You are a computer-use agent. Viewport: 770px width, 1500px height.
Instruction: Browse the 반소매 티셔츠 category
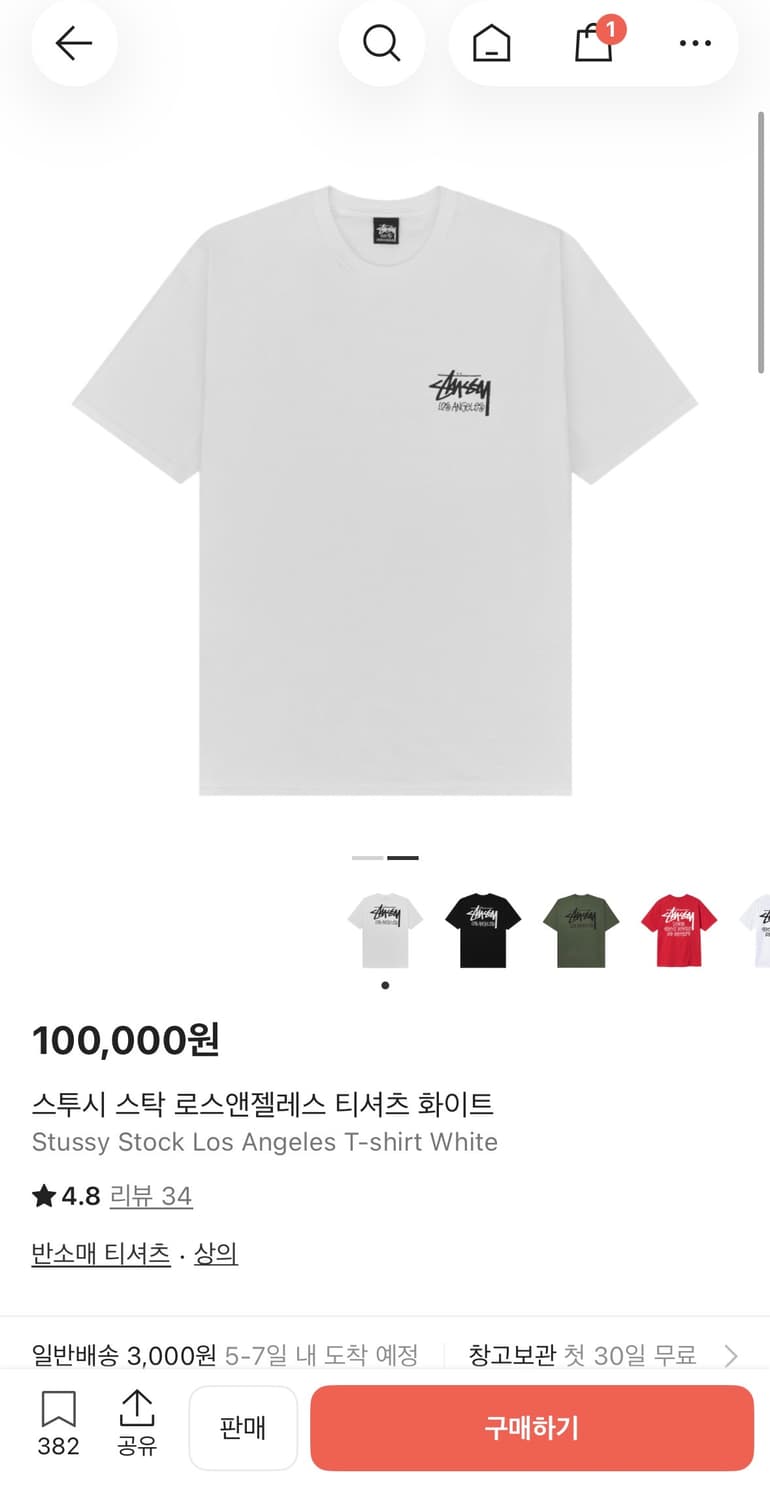point(100,1254)
